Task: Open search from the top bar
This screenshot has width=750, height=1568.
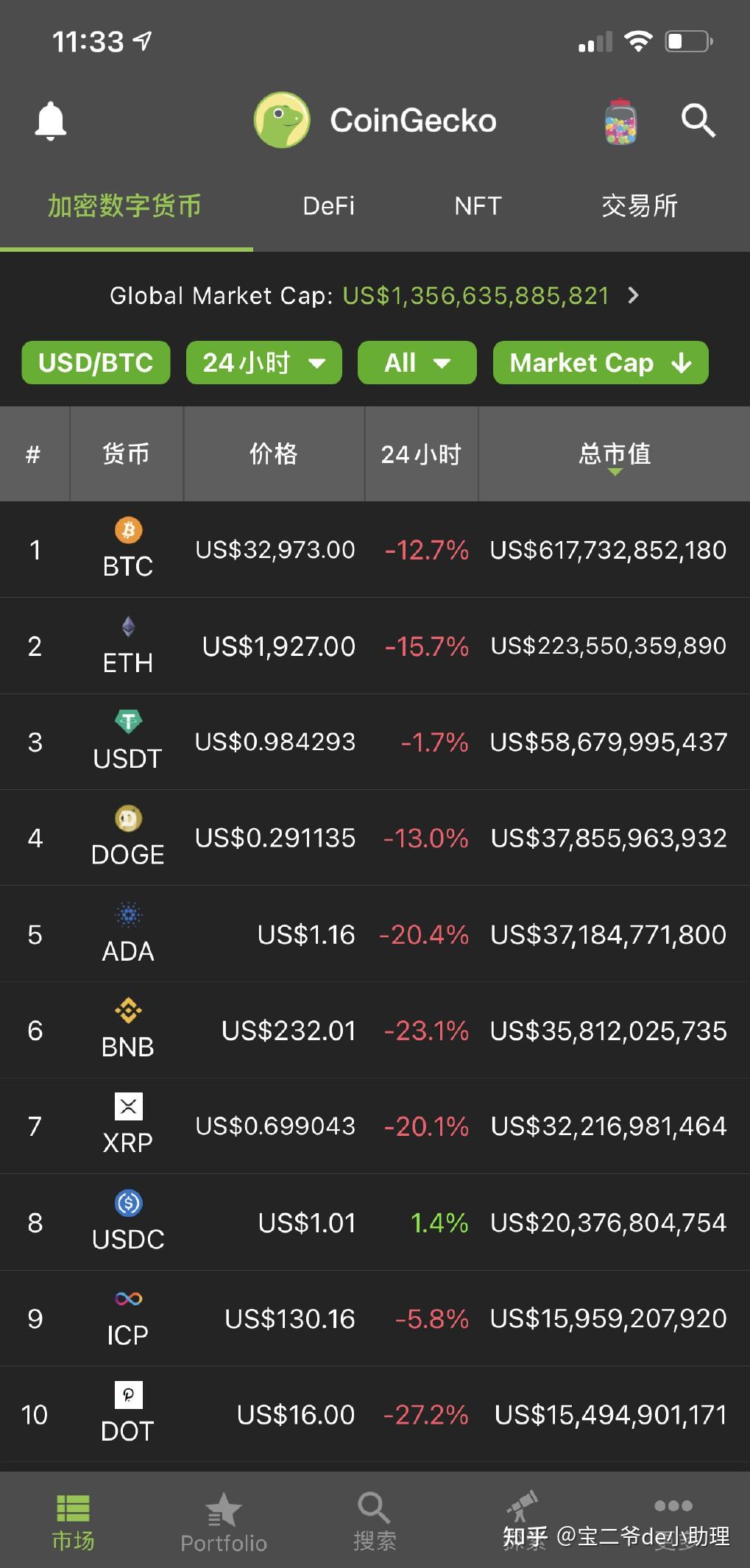Action: 698,121
